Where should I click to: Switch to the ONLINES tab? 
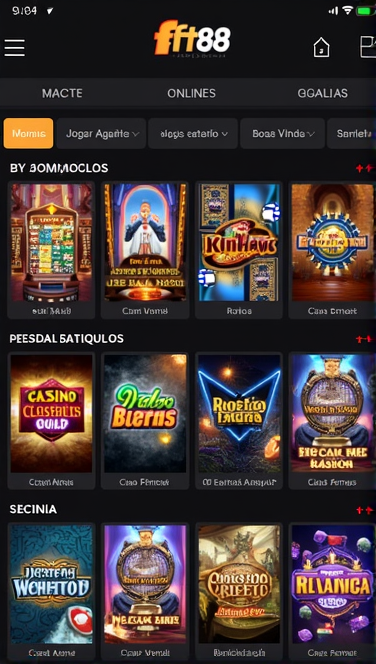[x=191, y=93]
